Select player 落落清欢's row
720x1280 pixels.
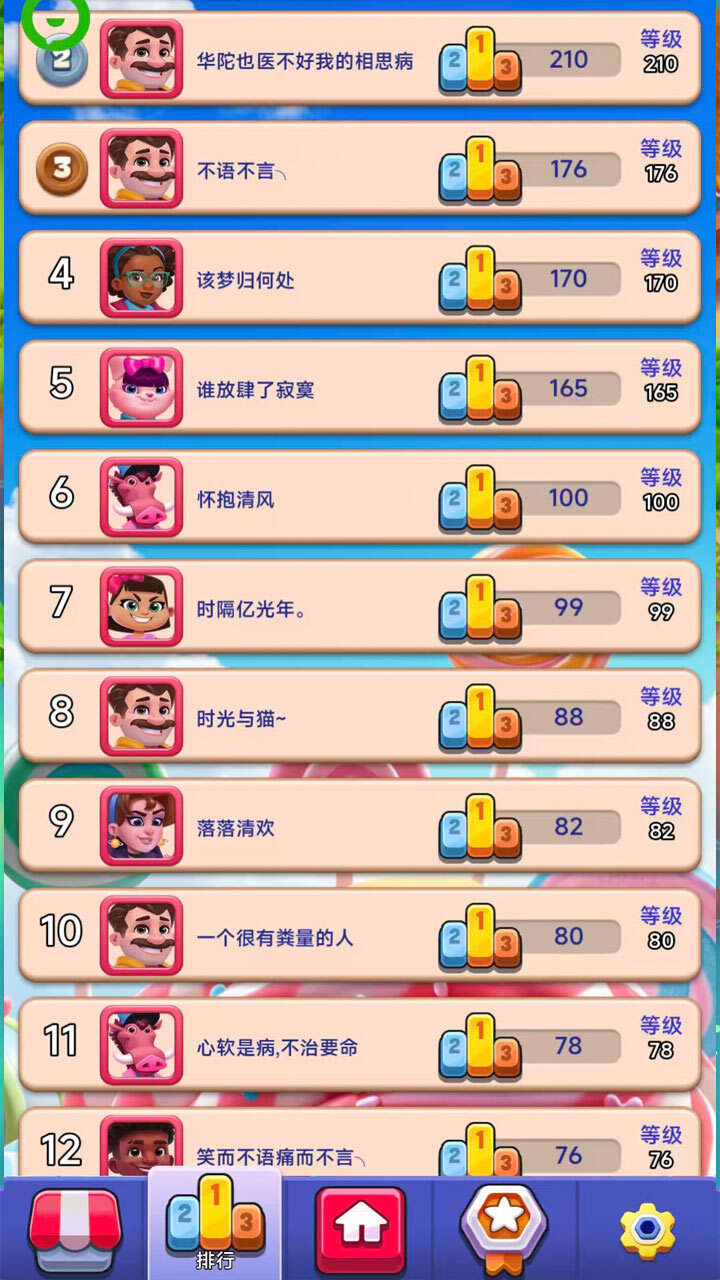(x=360, y=827)
